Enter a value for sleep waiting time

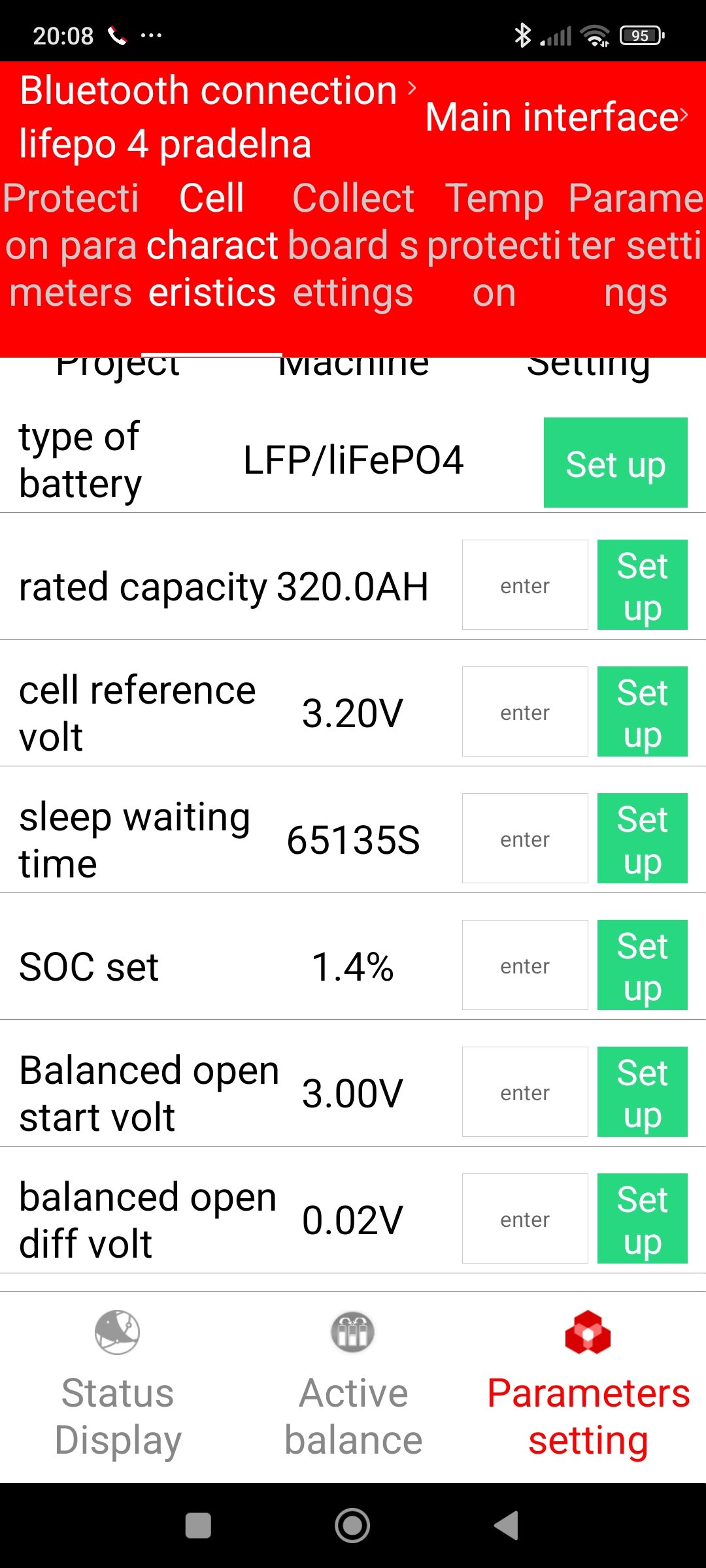click(525, 839)
